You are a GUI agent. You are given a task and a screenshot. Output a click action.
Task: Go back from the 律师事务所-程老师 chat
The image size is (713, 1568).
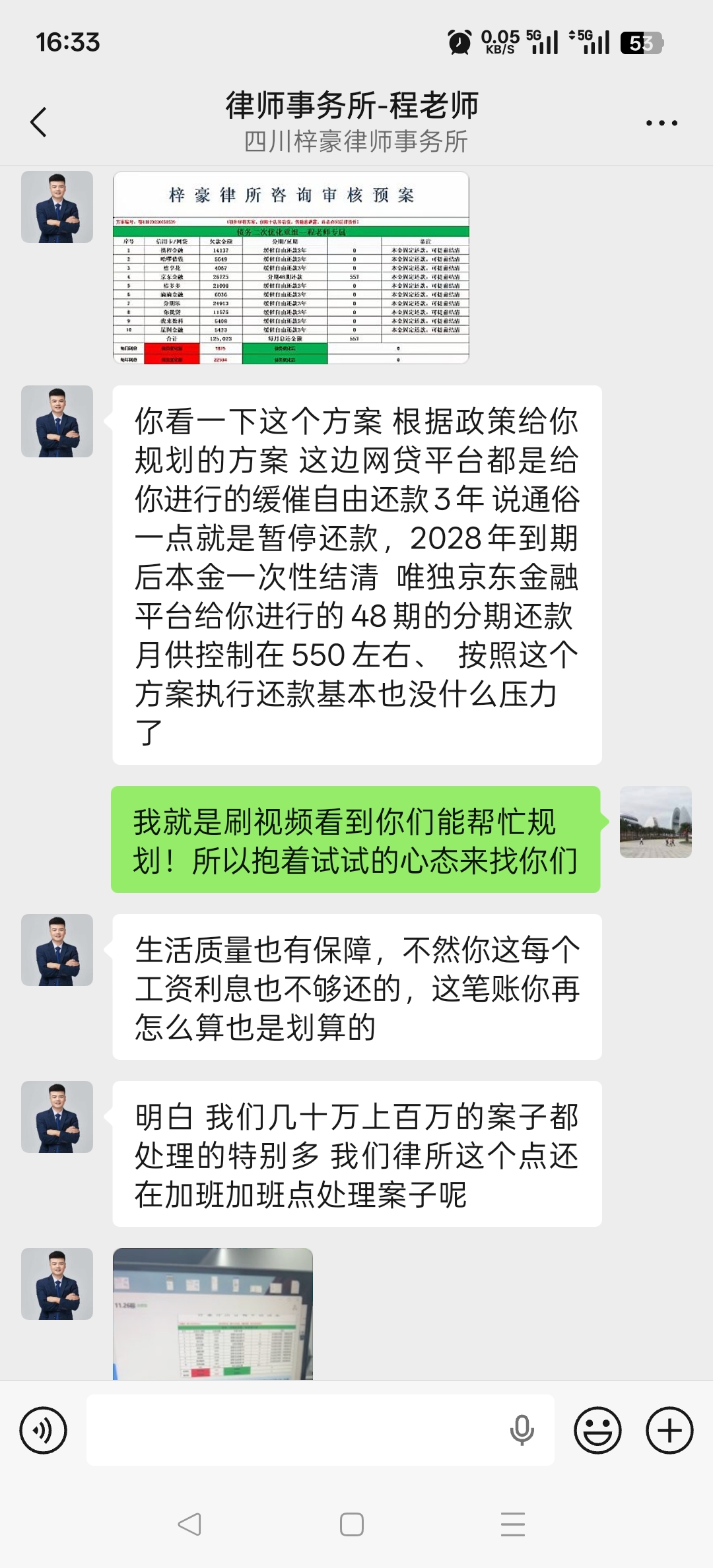pos(39,122)
